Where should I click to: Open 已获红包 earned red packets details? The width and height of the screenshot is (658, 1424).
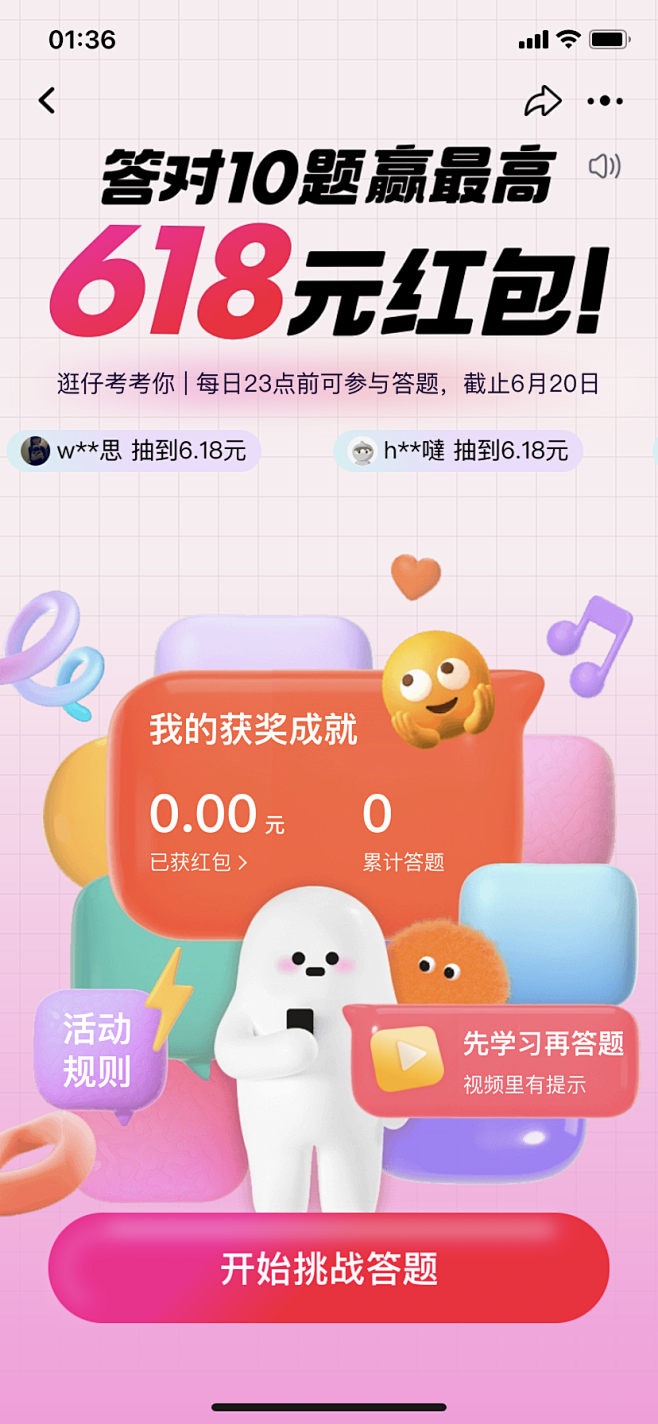click(x=199, y=862)
